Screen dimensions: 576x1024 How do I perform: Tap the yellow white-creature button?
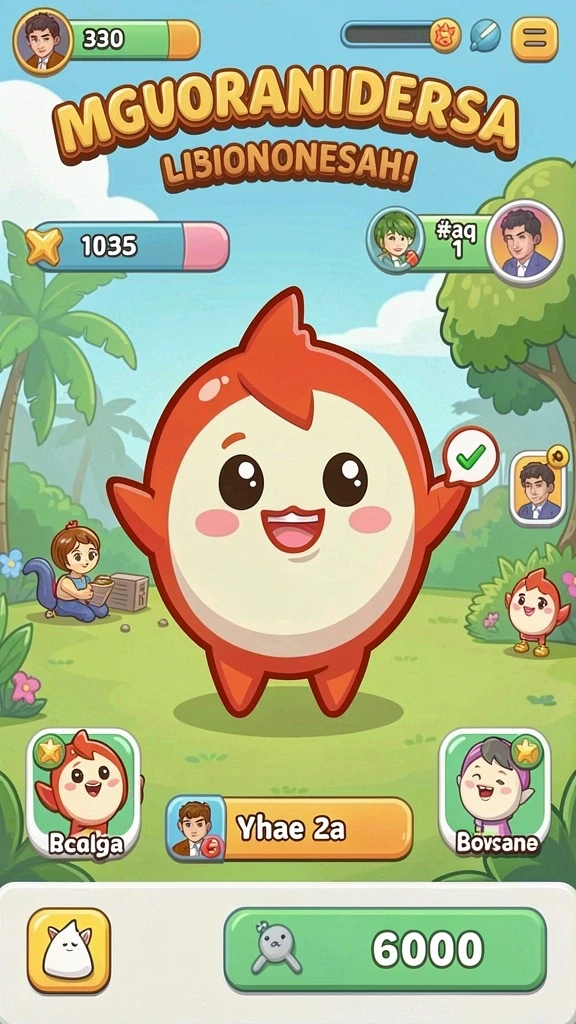(69, 950)
